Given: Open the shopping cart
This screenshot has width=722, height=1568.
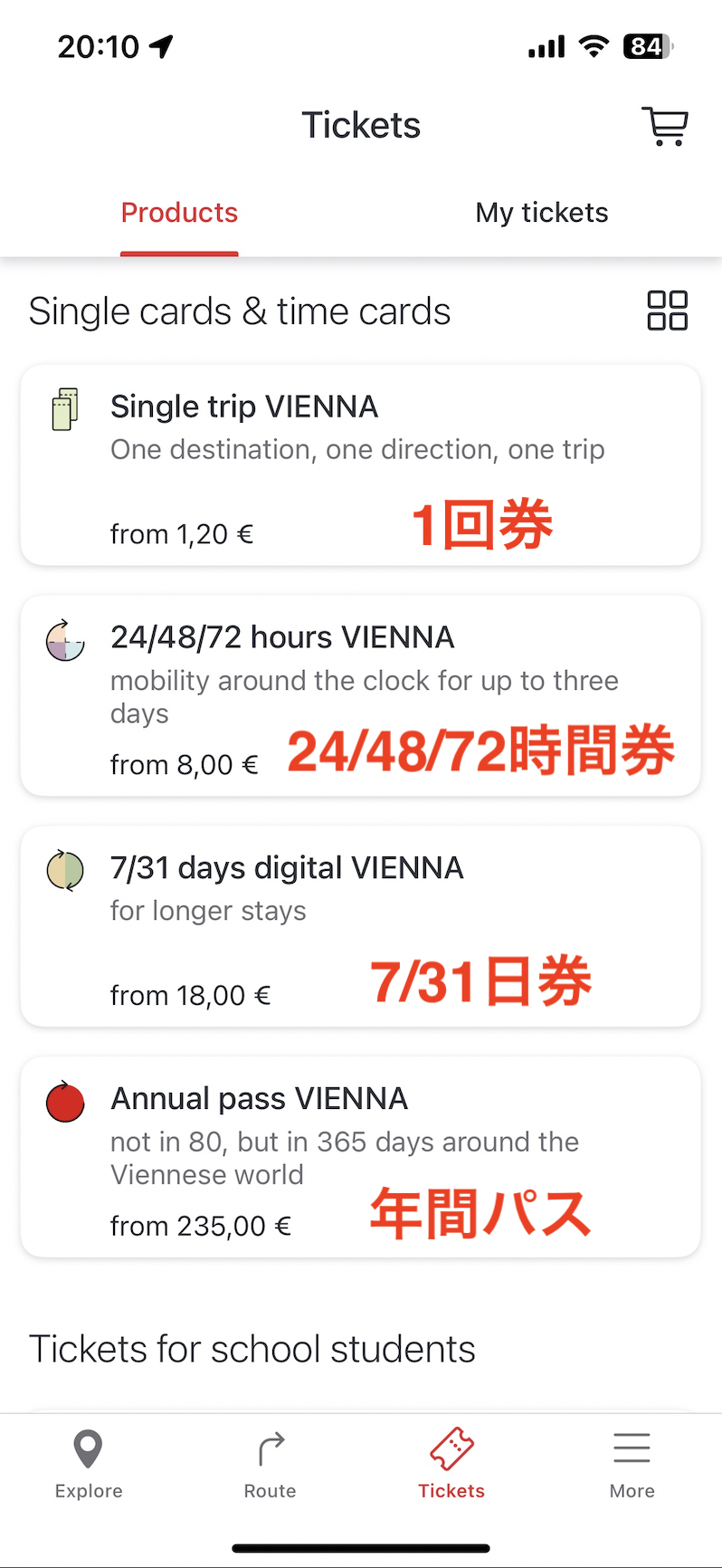Looking at the screenshot, I should click(x=665, y=126).
